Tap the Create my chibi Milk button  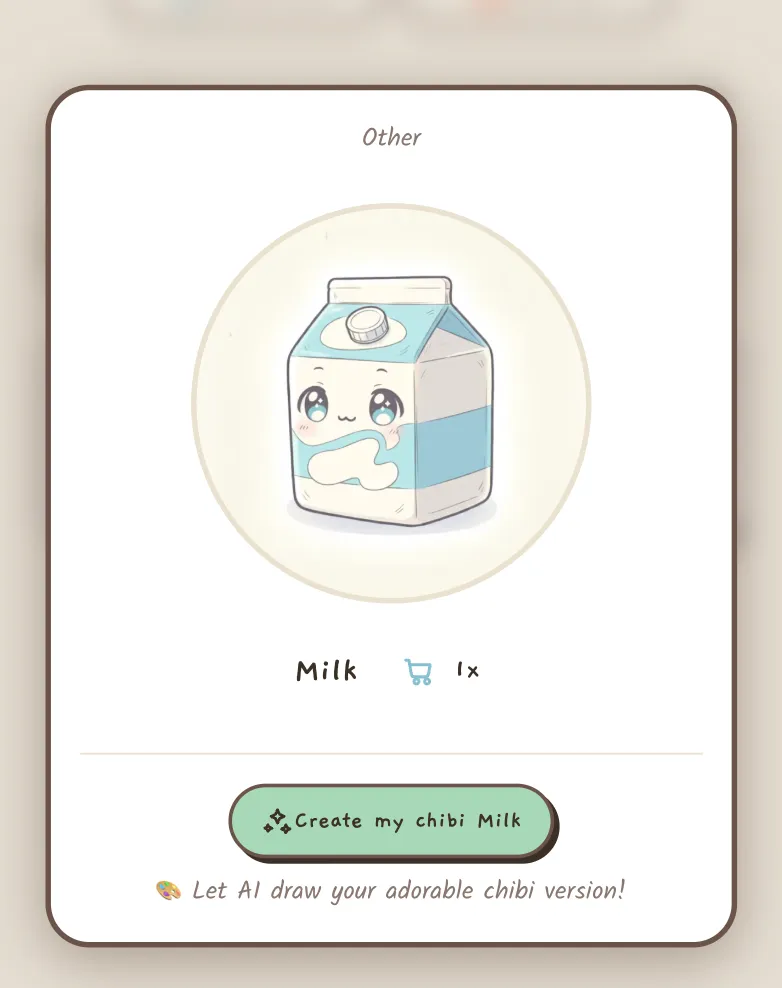(391, 820)
